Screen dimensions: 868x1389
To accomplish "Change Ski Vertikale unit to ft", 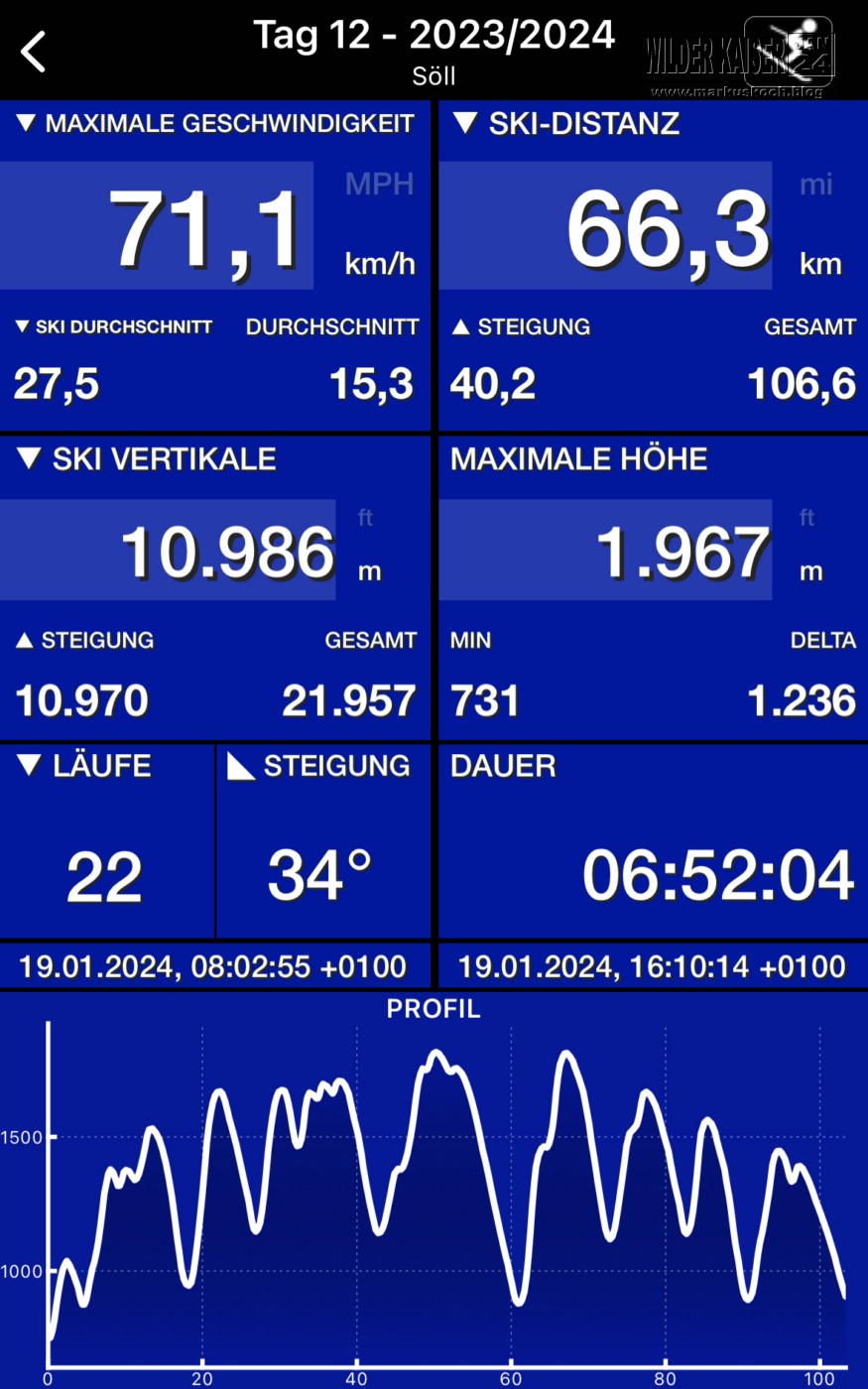I will coord(366,518).
